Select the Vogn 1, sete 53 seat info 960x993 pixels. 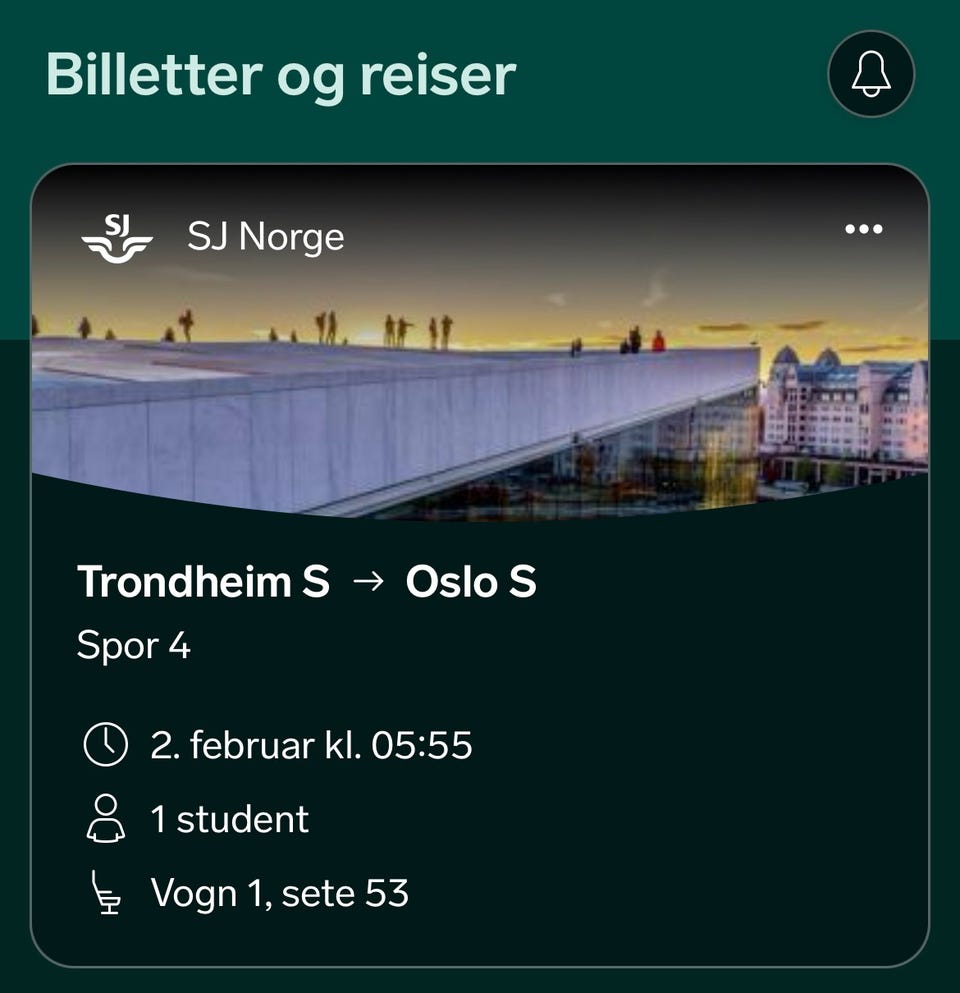283,894
